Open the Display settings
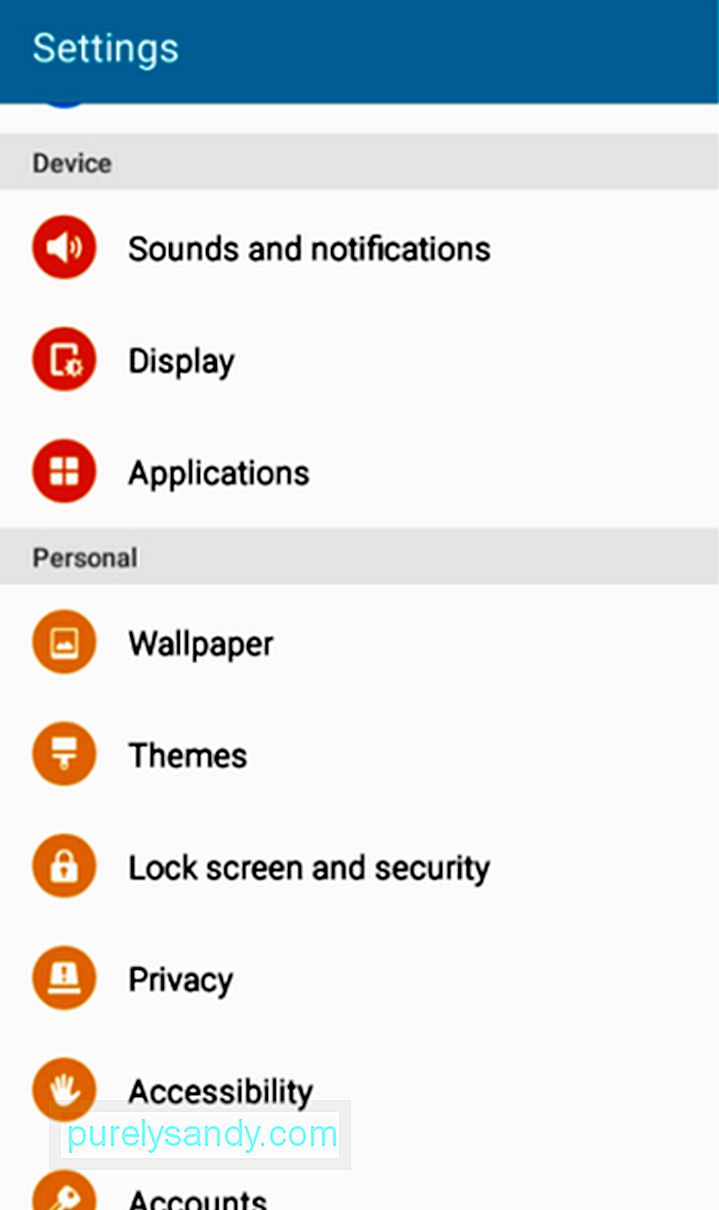The height and width of the screenshot is (1210, 719). (x=359, y=360)
